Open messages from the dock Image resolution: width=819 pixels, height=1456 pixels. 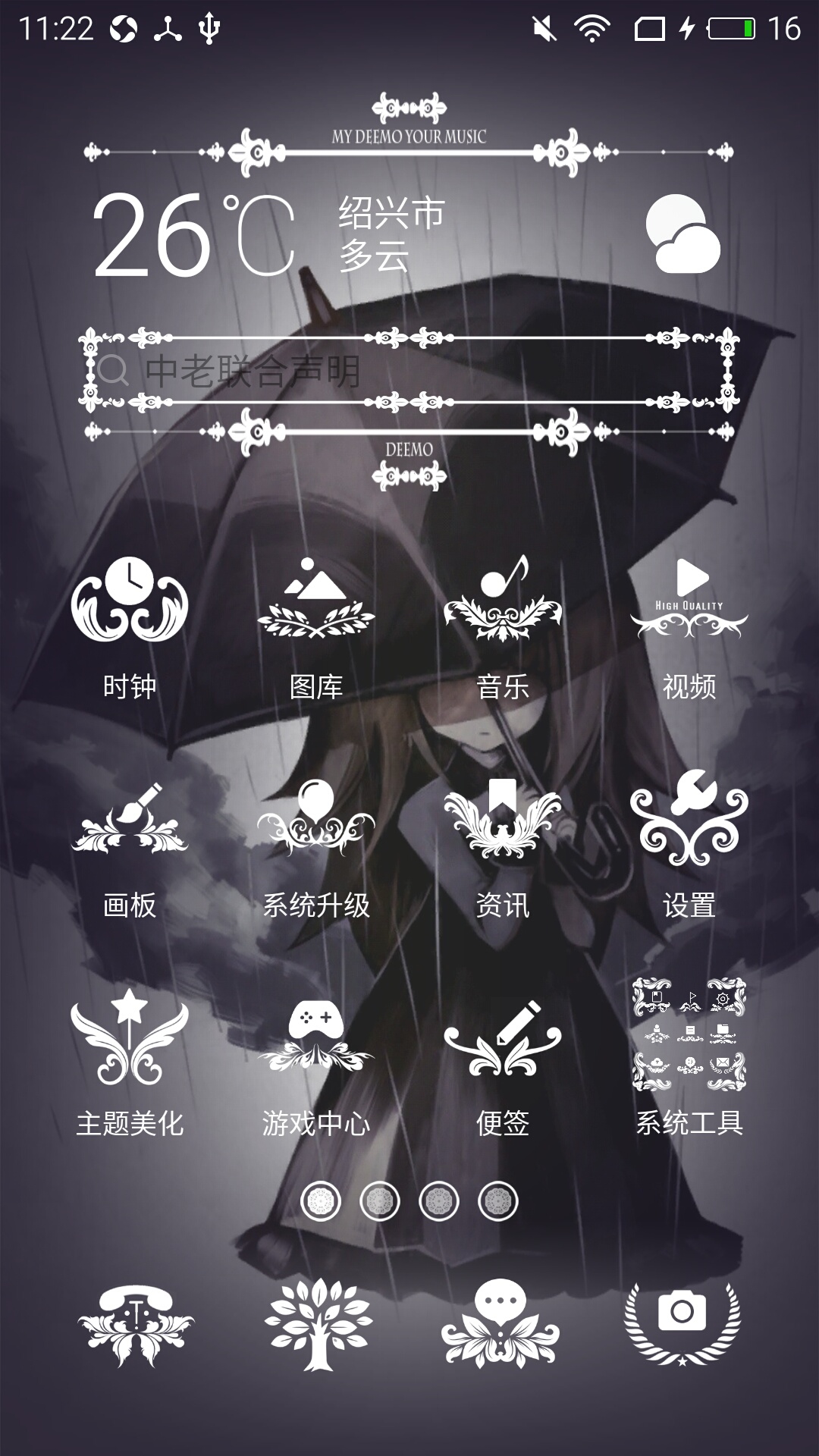(500, 1324)
